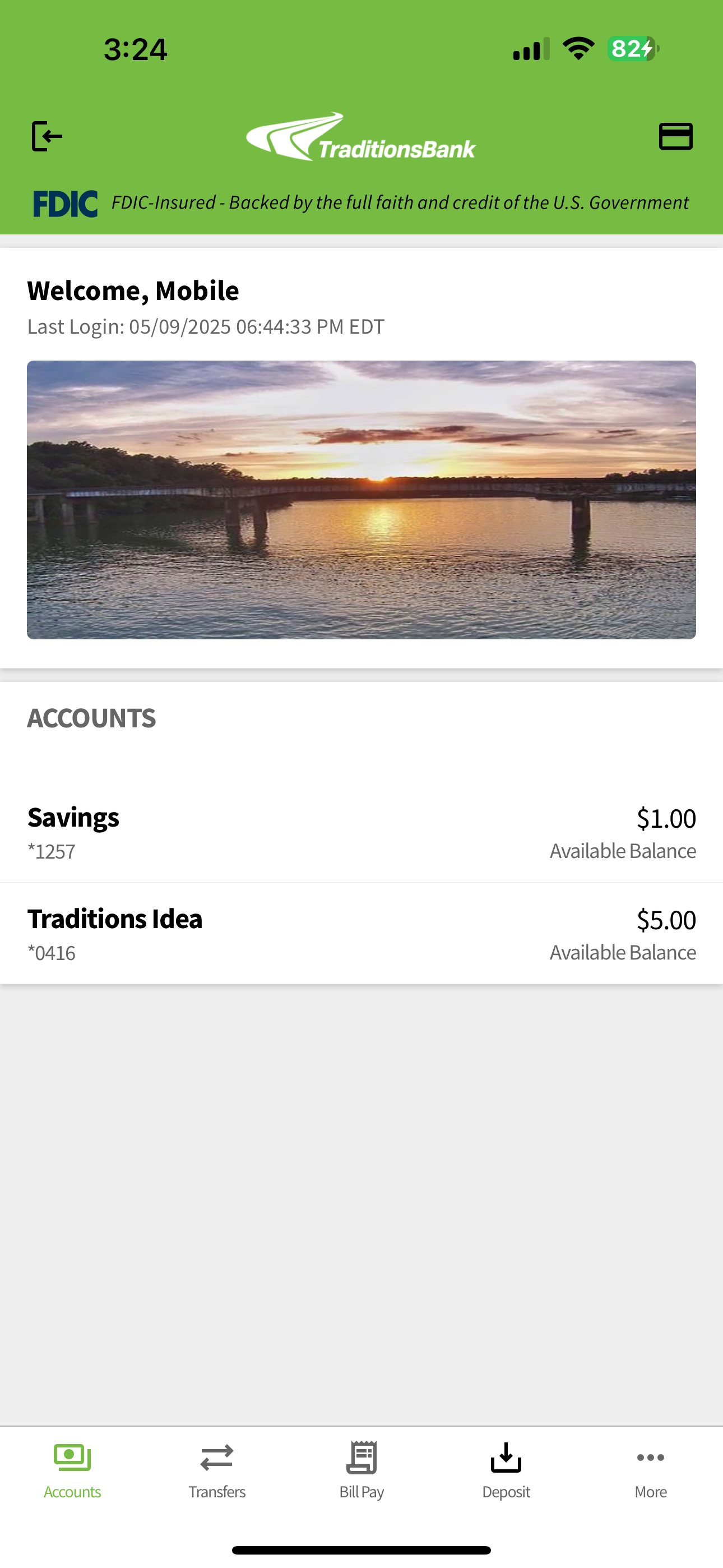This screenshot has width=723, height=1568.
Task: Go to the Bill Pay tab
Action: click(361, 1470)
